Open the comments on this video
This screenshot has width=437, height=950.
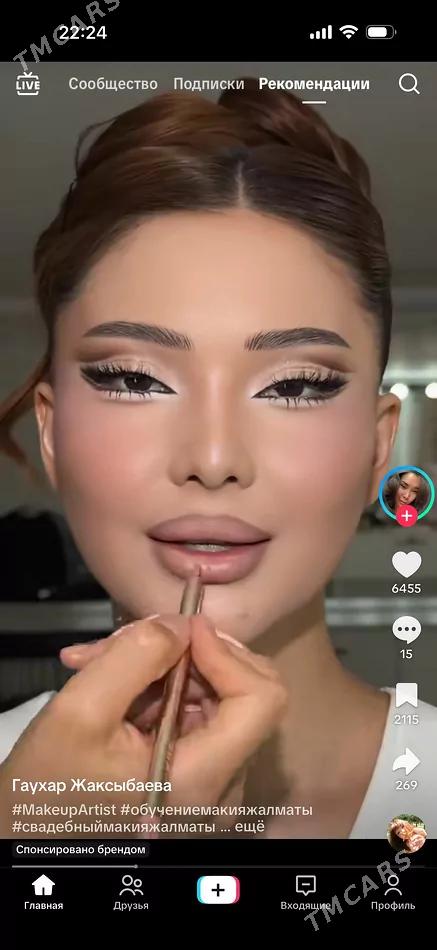pos(406,631)
